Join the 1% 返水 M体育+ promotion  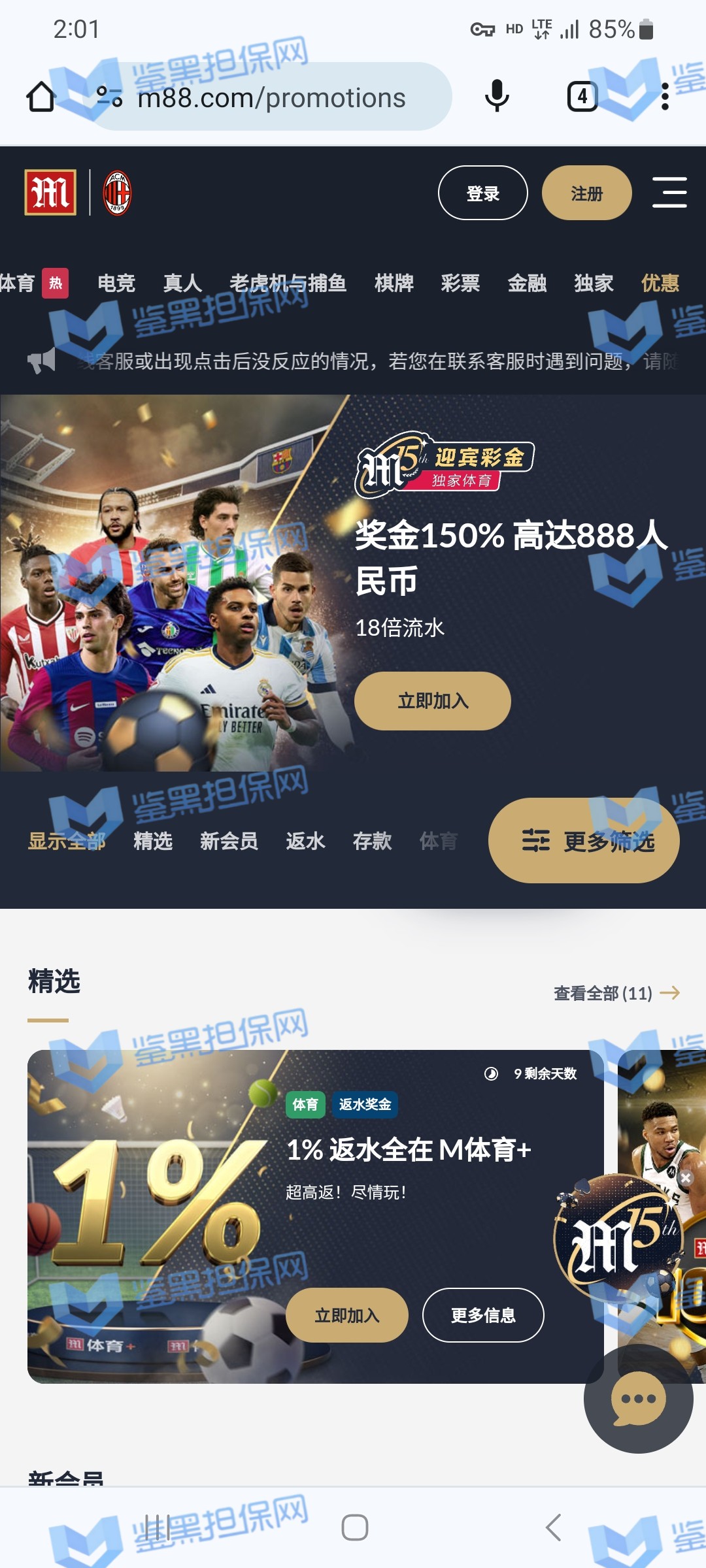pyautogui.click(x=347, y=1315)
